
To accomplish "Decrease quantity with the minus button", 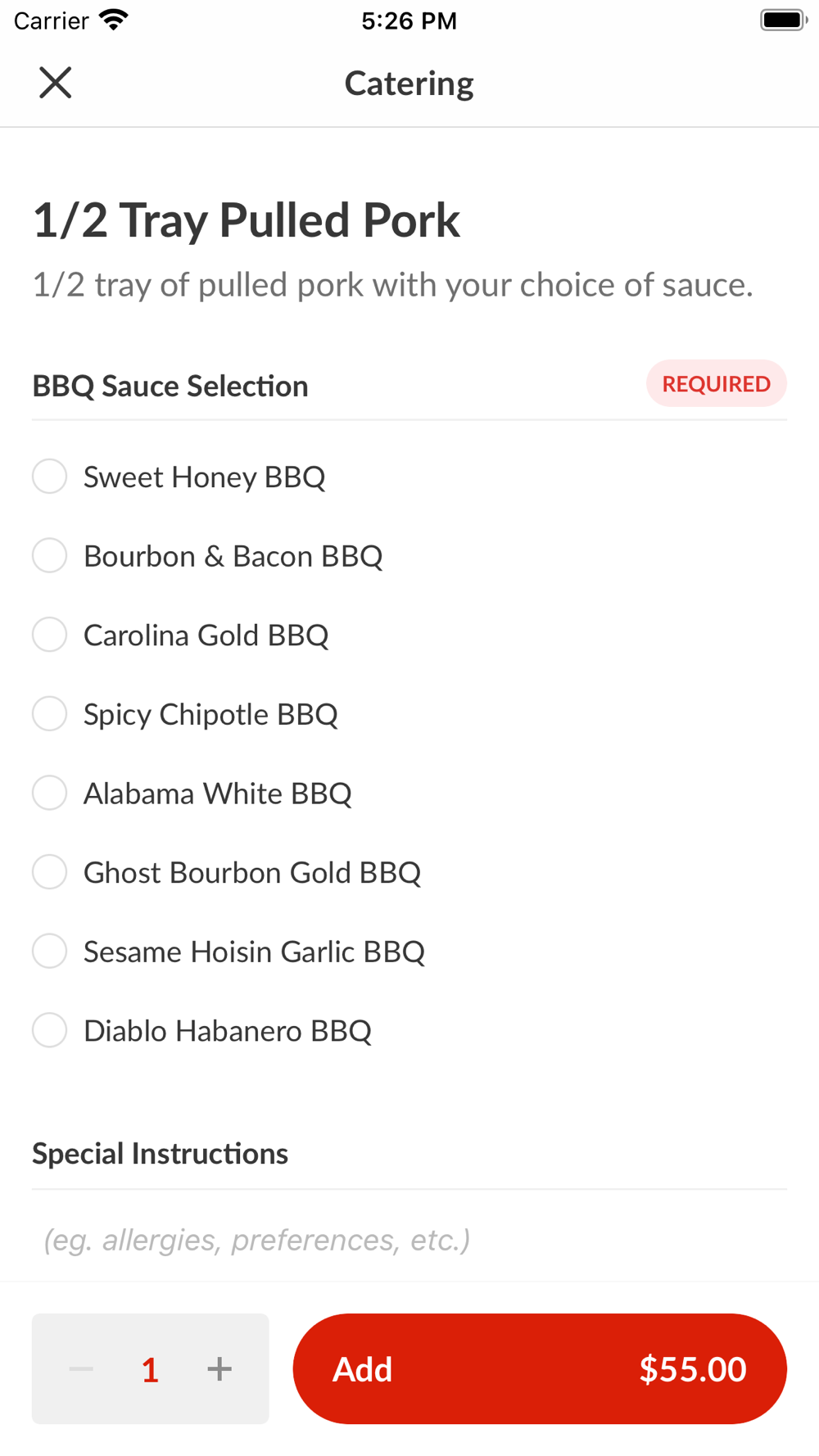I will 81,1369.
